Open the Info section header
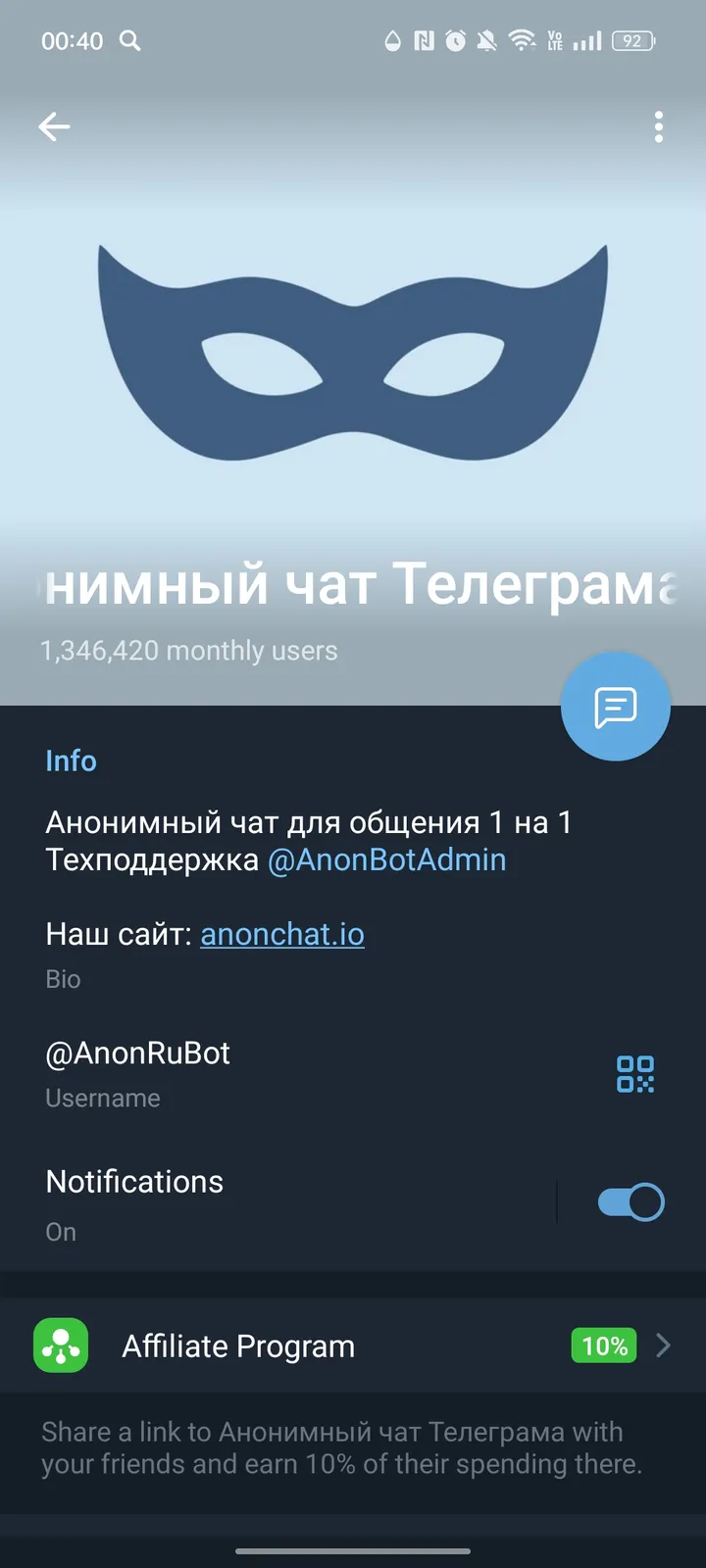Screen dimensions: 706x1568 click(71, 760)
